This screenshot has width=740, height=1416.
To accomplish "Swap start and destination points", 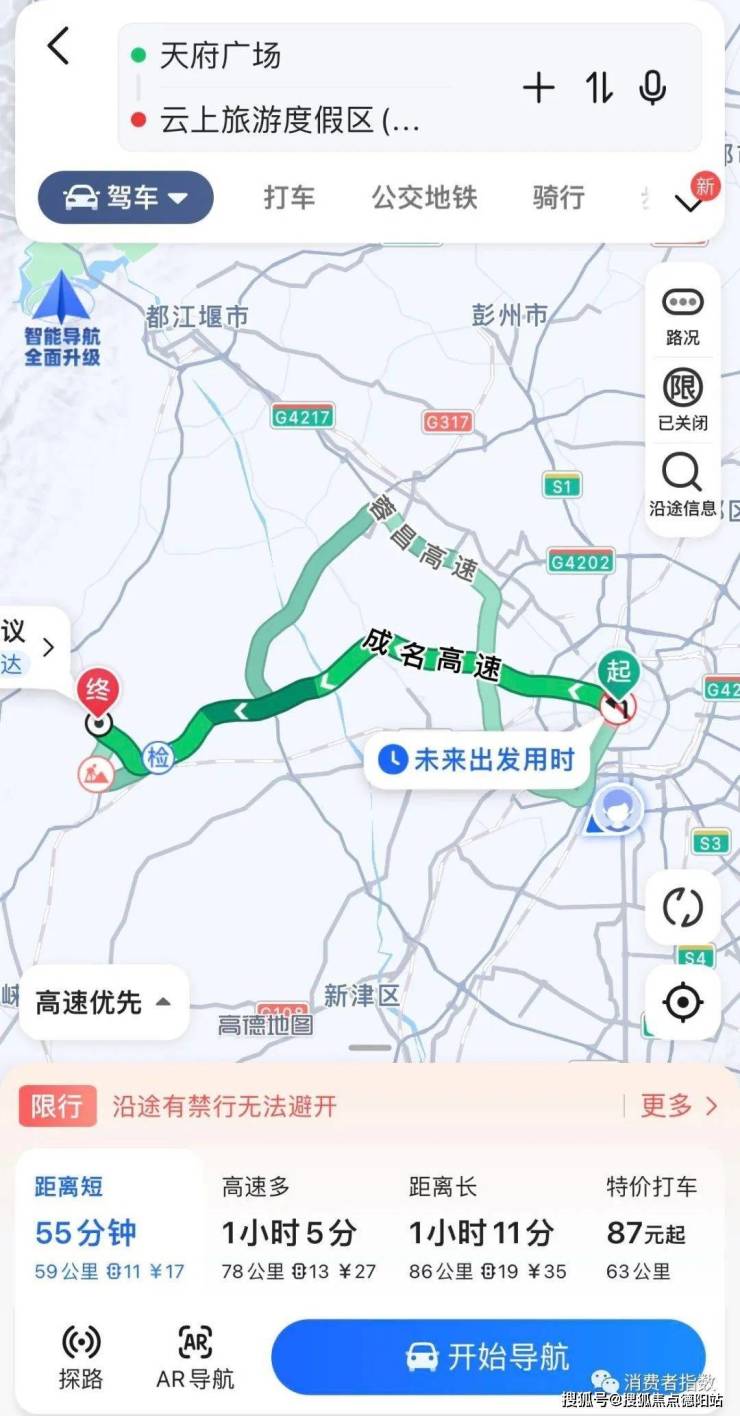I will [x=598, y=88].
